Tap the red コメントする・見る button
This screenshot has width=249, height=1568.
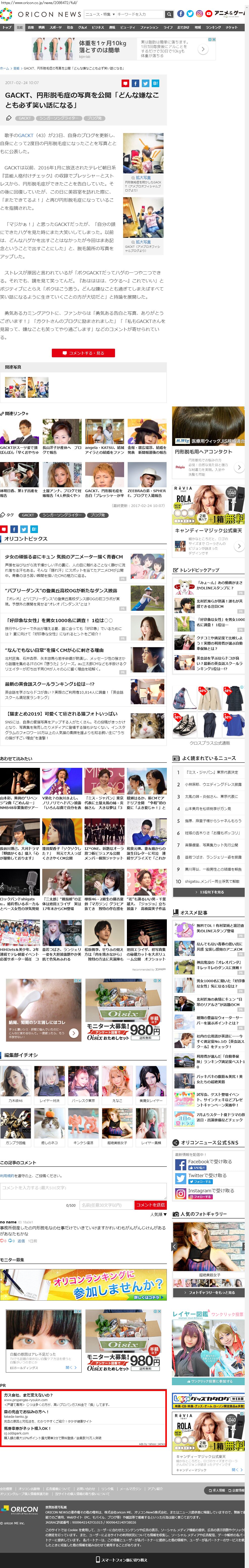[x=83, y=353]
